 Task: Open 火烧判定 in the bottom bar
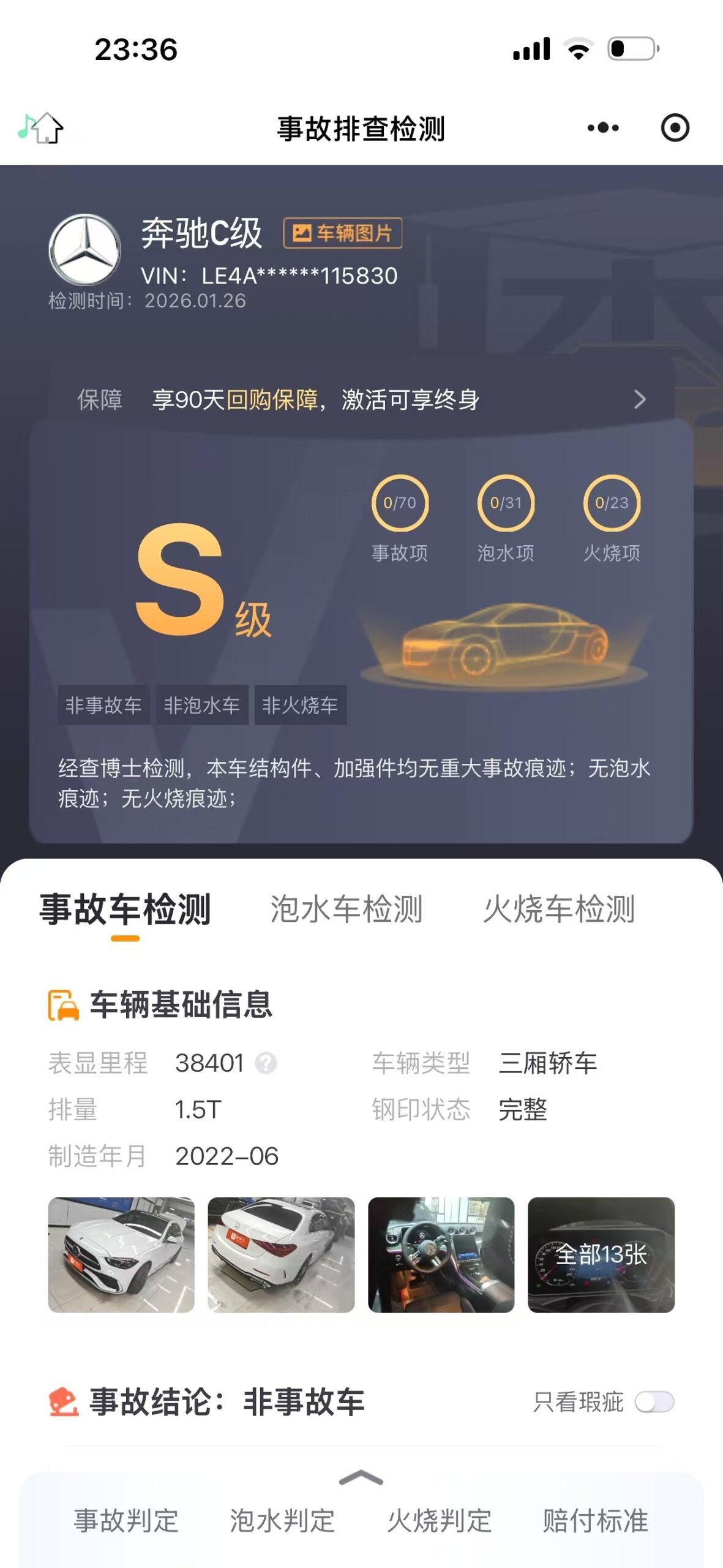pyautogui.click(x=439, y=1521)
